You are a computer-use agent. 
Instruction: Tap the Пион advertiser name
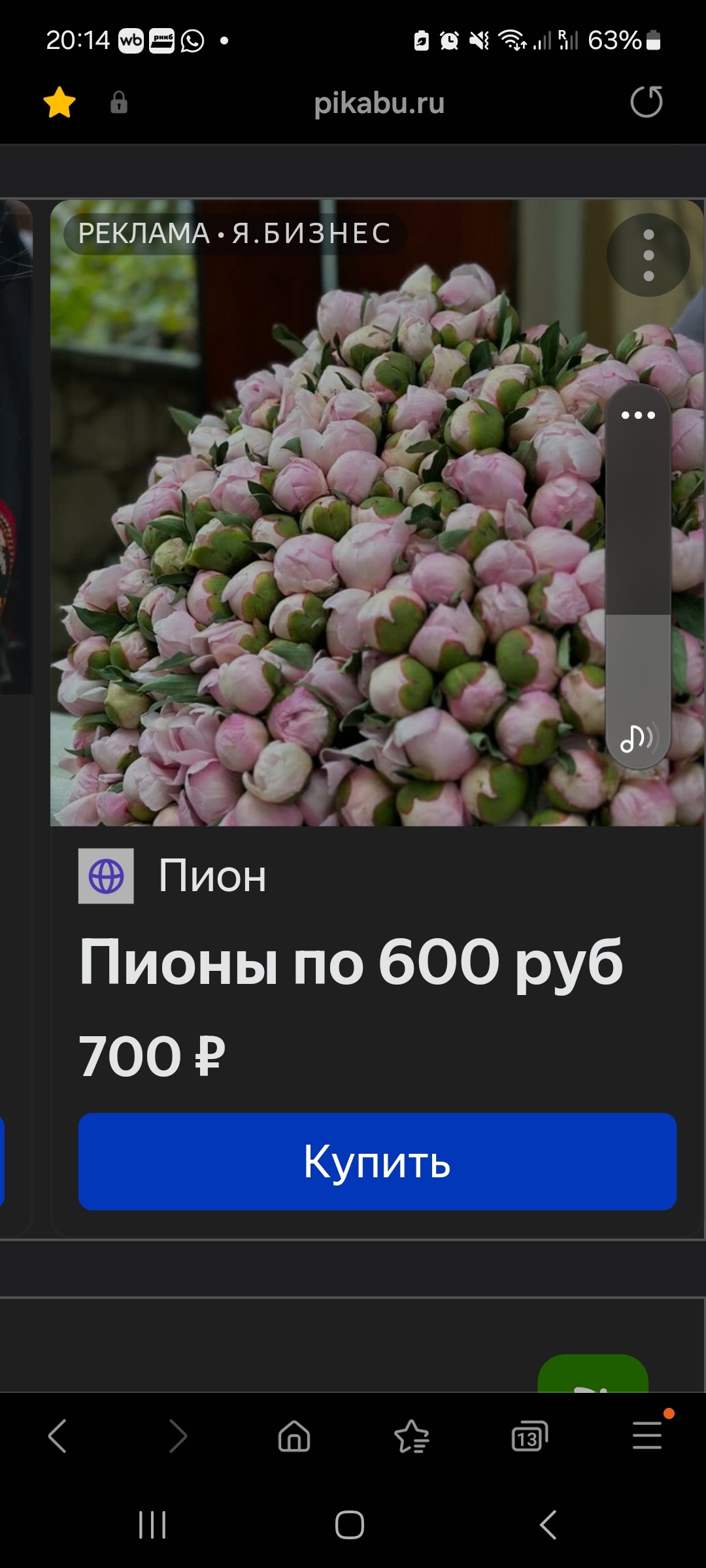pyautogui.click(x=212, y=876)
